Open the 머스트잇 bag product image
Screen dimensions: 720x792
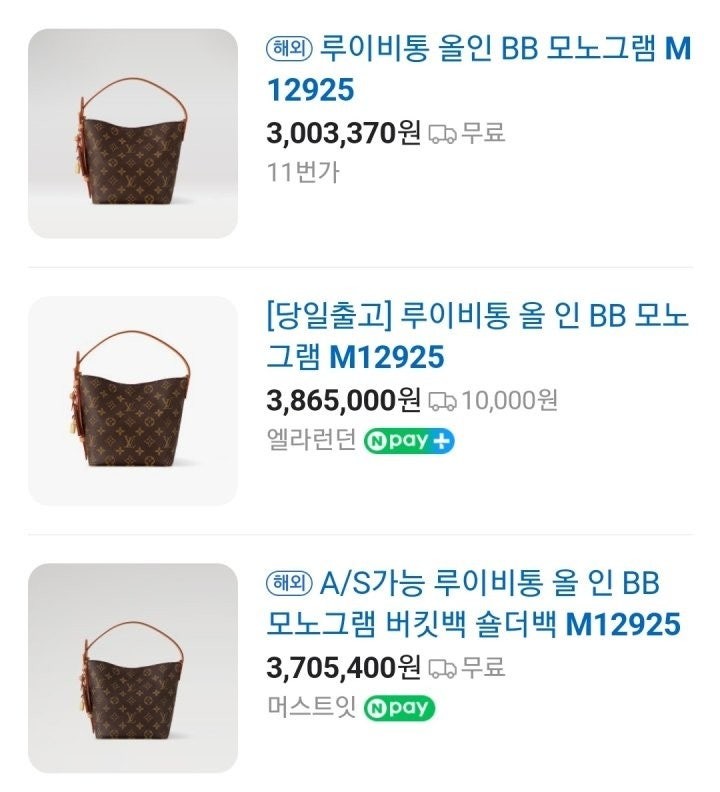click(x=133, y=668)
